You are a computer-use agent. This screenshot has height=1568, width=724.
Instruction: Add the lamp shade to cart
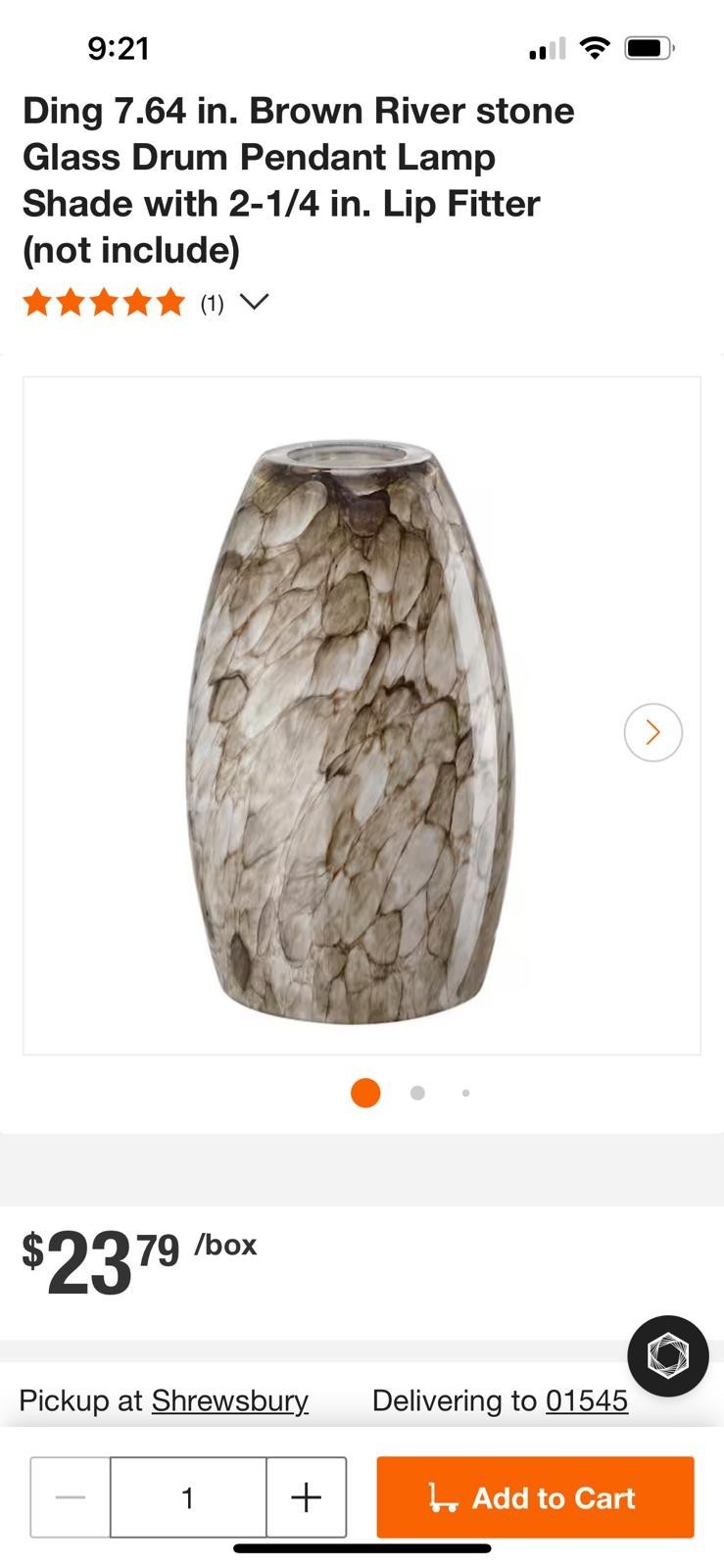click(x=535, y=1496)
